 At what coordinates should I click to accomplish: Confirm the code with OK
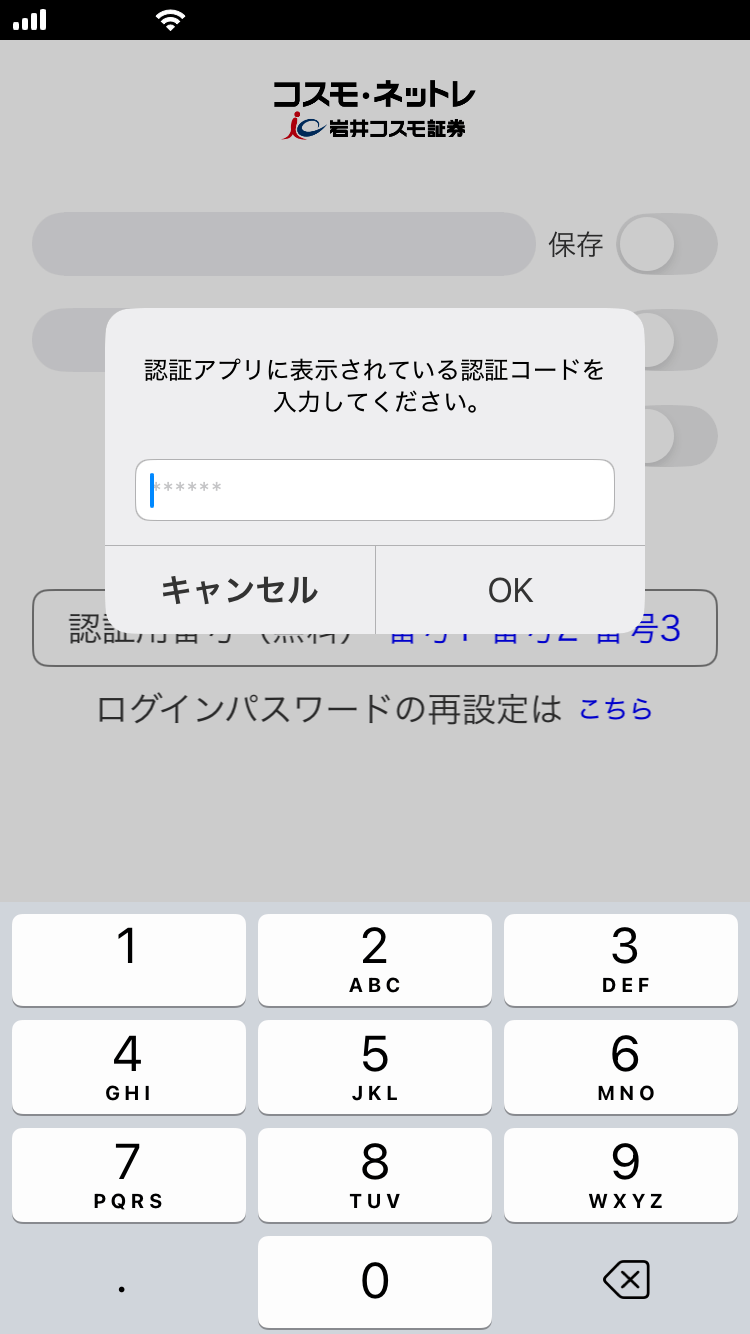pyautogui.click(x=510, y=590)
